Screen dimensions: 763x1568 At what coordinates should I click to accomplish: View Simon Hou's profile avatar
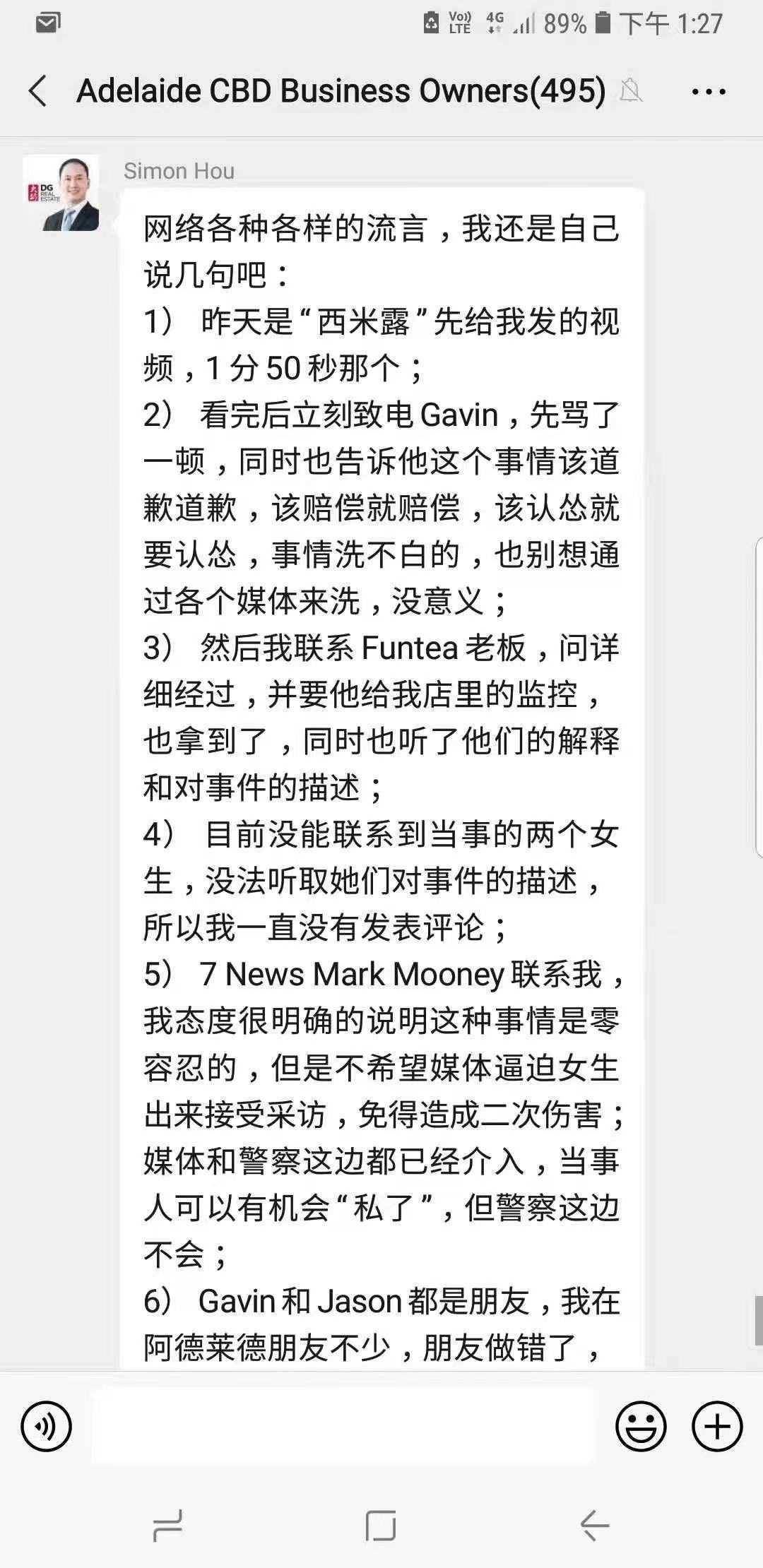coord(61,194)
